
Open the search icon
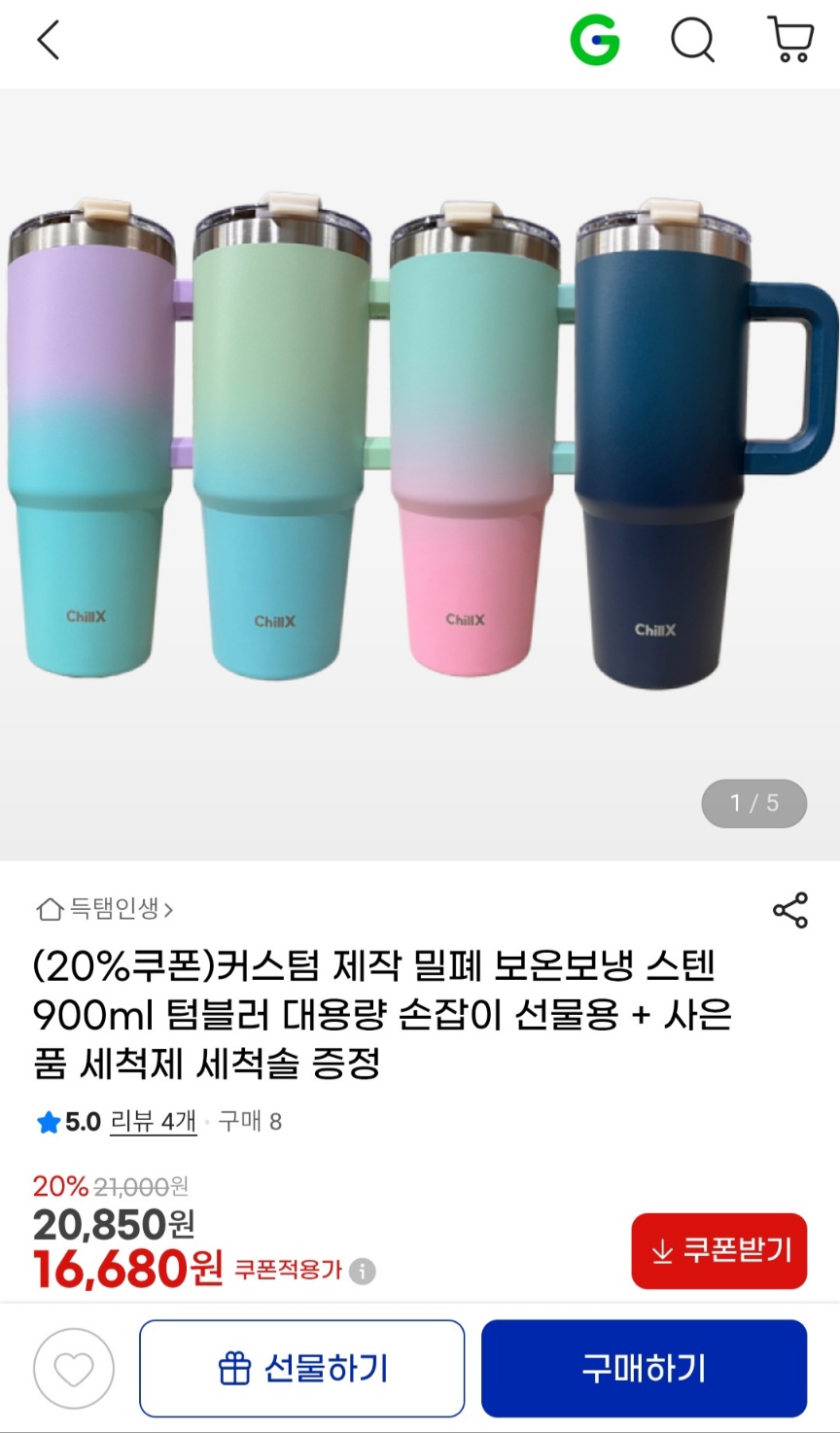pyautogui.click(x=692, y=41)
